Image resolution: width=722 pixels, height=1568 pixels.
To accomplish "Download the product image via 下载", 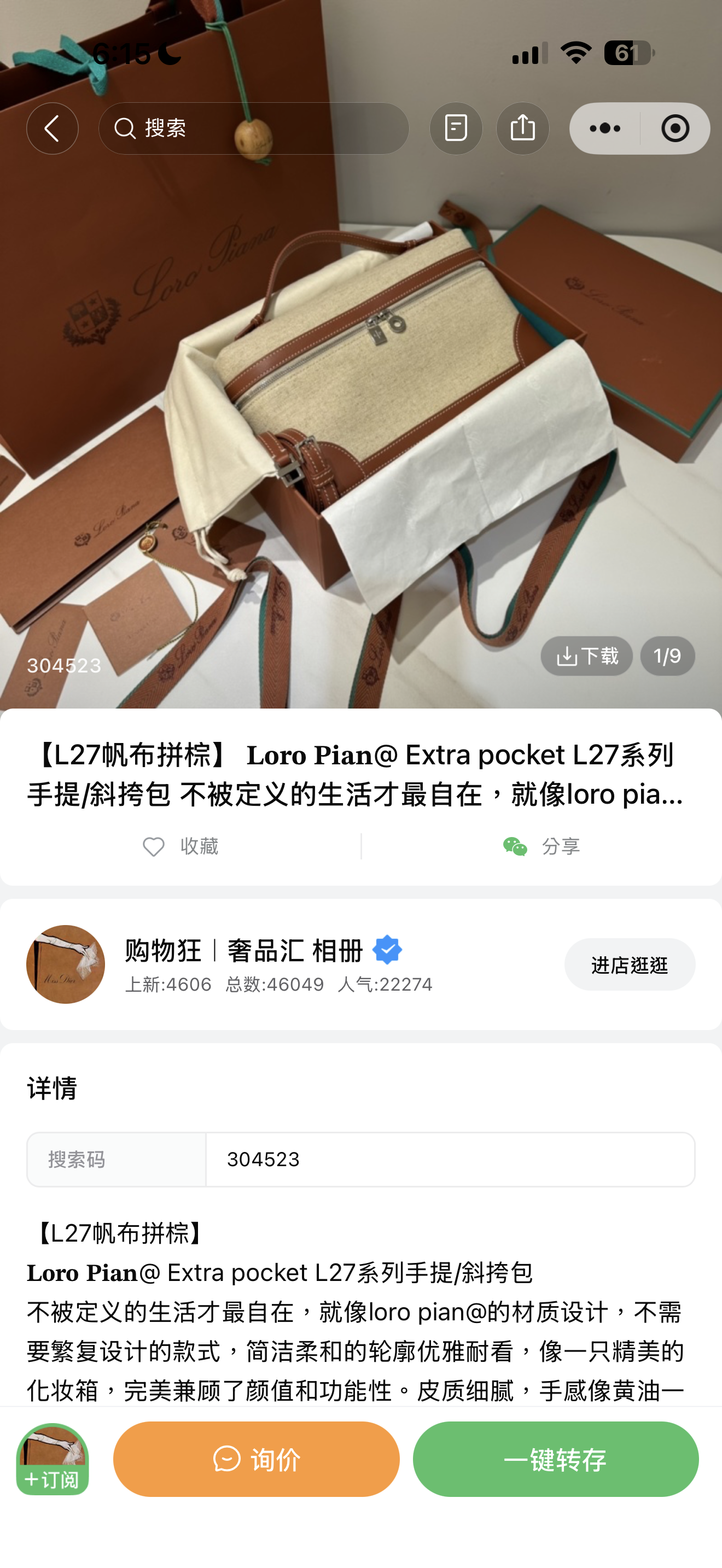I will (586, 656).
